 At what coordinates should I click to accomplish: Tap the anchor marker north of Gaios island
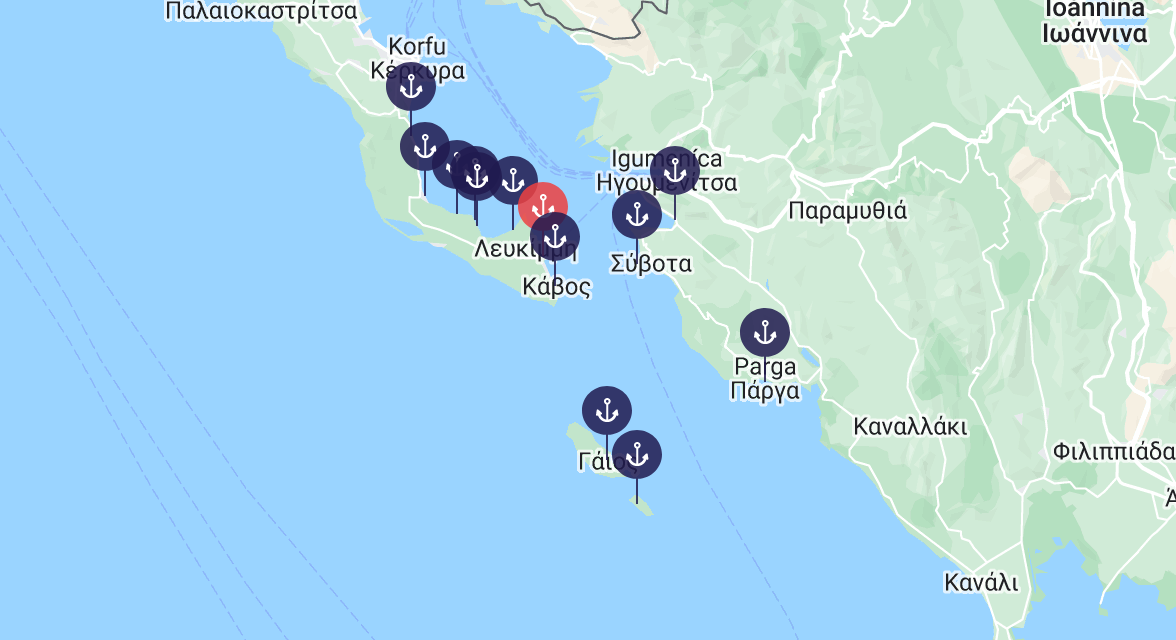606,410
